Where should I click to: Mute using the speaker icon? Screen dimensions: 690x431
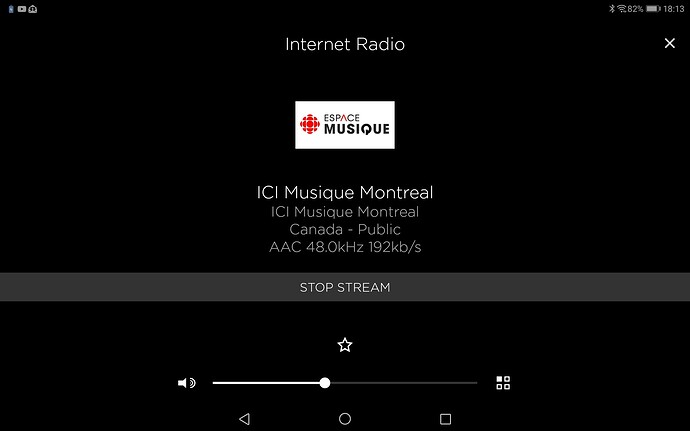click(186, 383)
